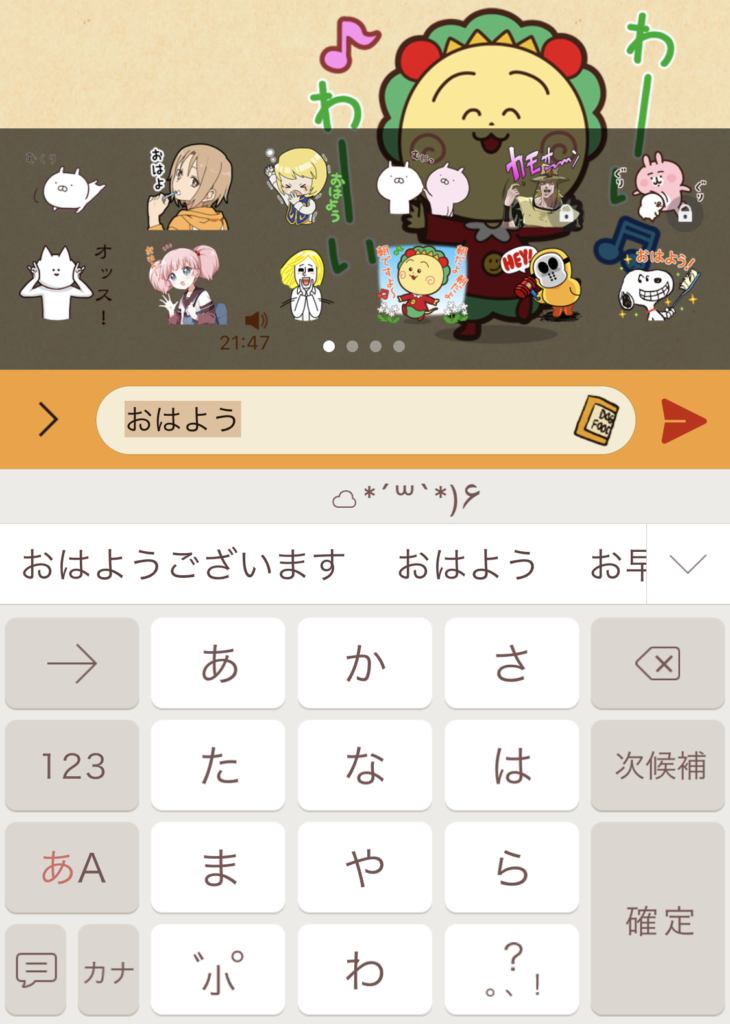Delete a character with backspace
The height and width of the screenshot is (1024, 730).
pyautogui.click(x=657, y=663)
